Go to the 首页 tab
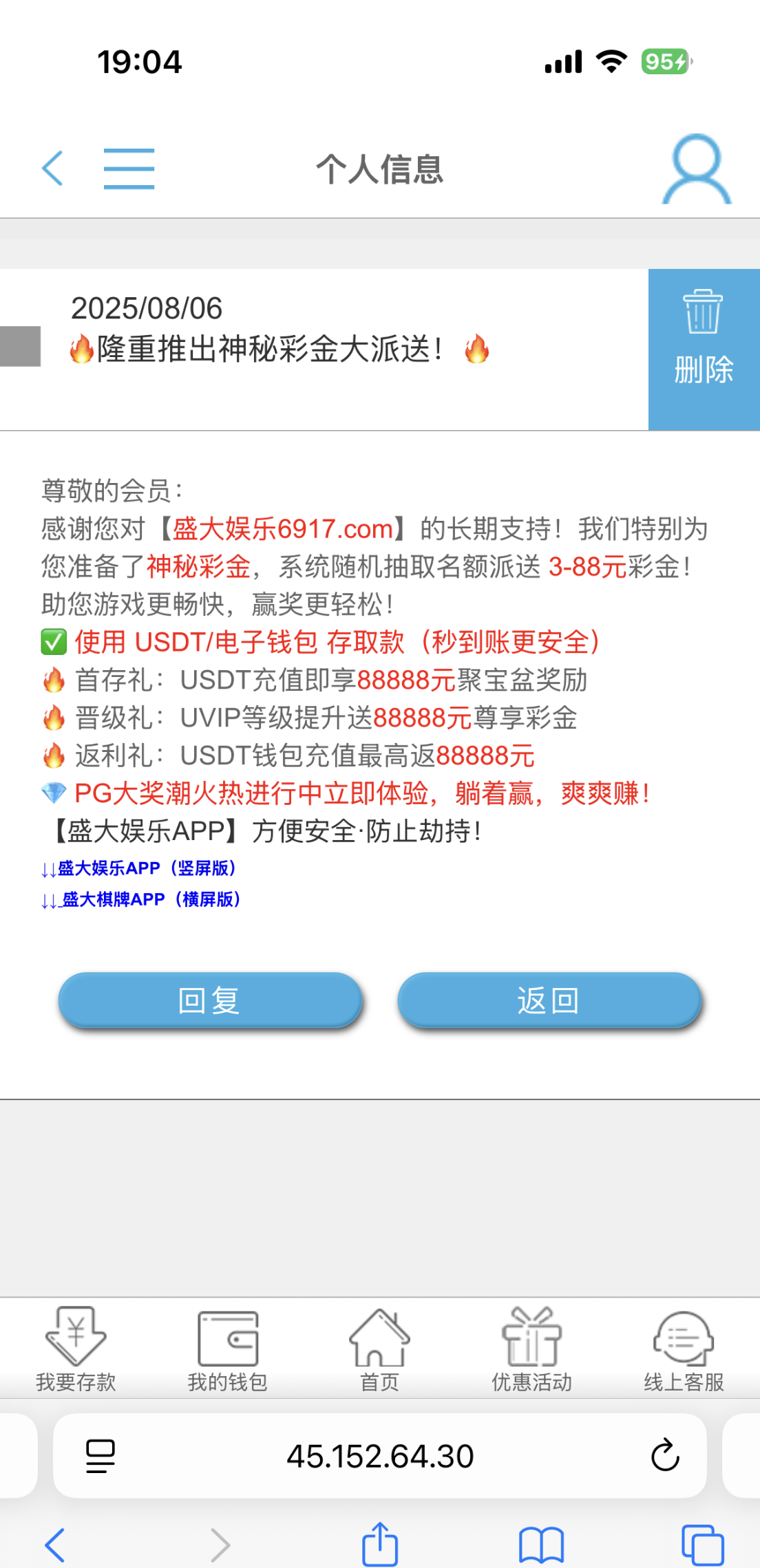The image size is (760, 1568). [x=379, y=1349]
